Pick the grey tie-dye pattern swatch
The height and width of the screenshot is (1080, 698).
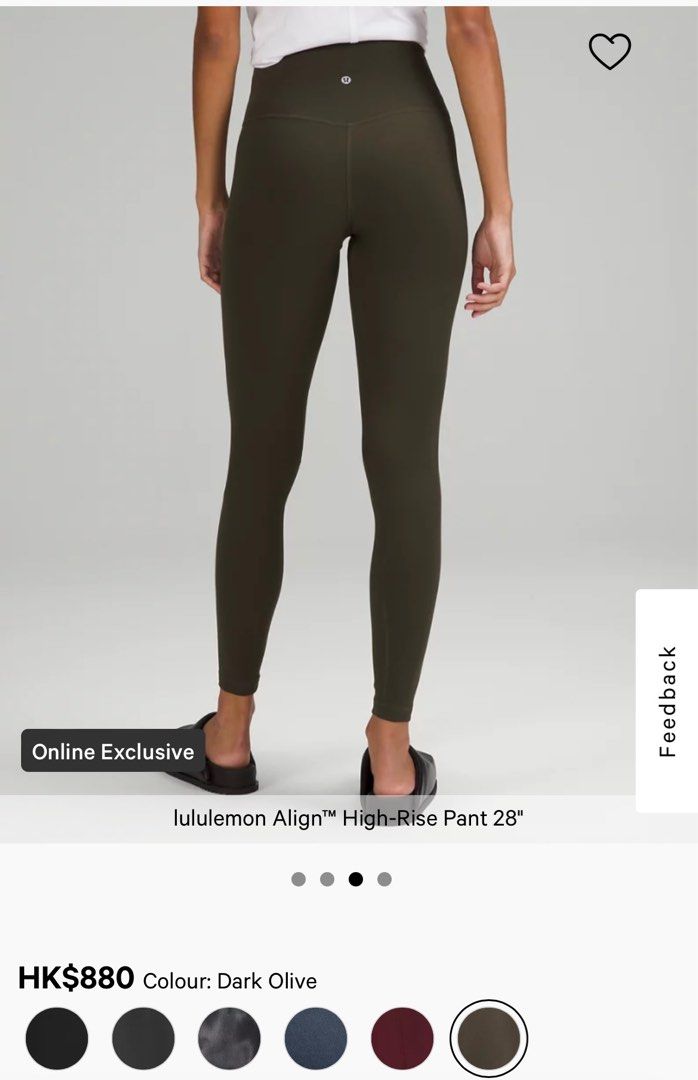pos(229,1038)
